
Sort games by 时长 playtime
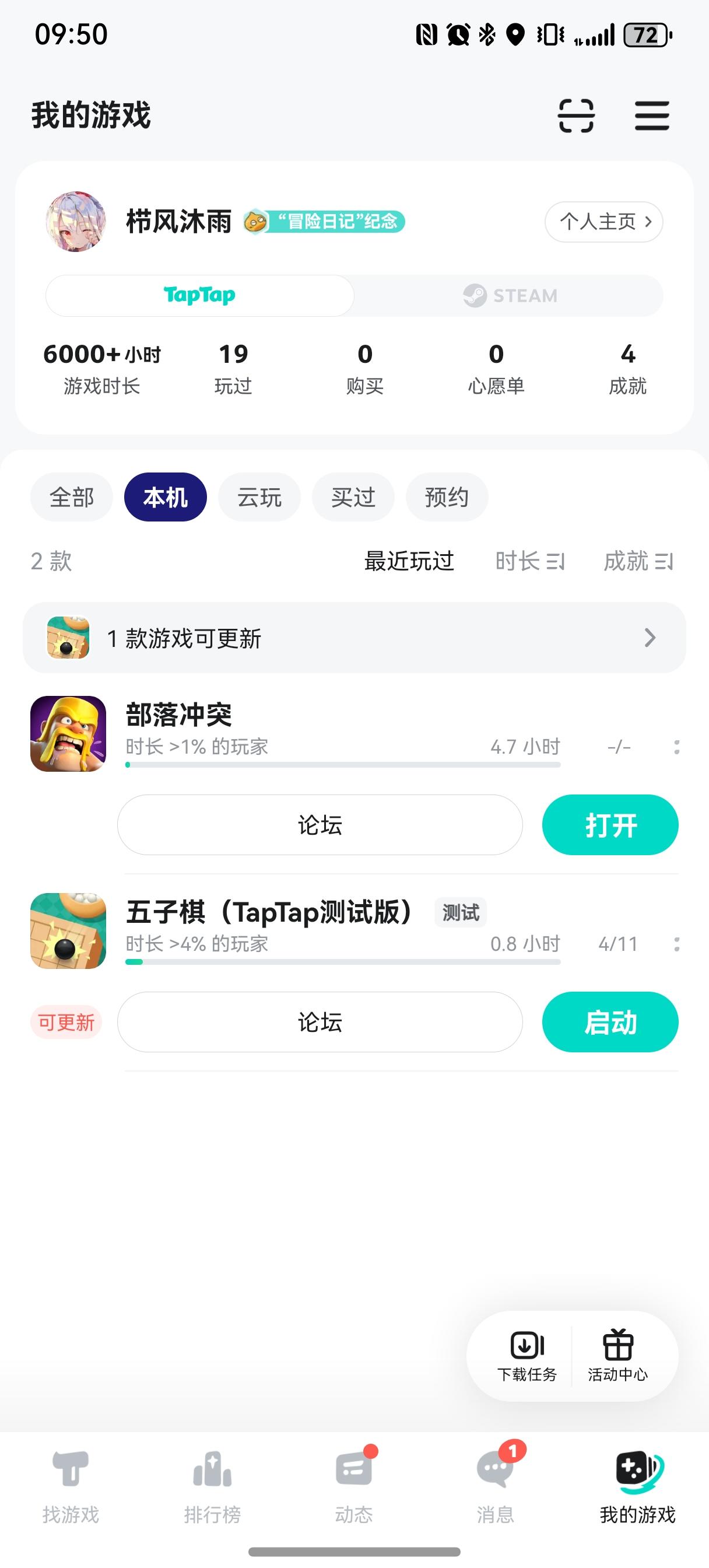531,561
